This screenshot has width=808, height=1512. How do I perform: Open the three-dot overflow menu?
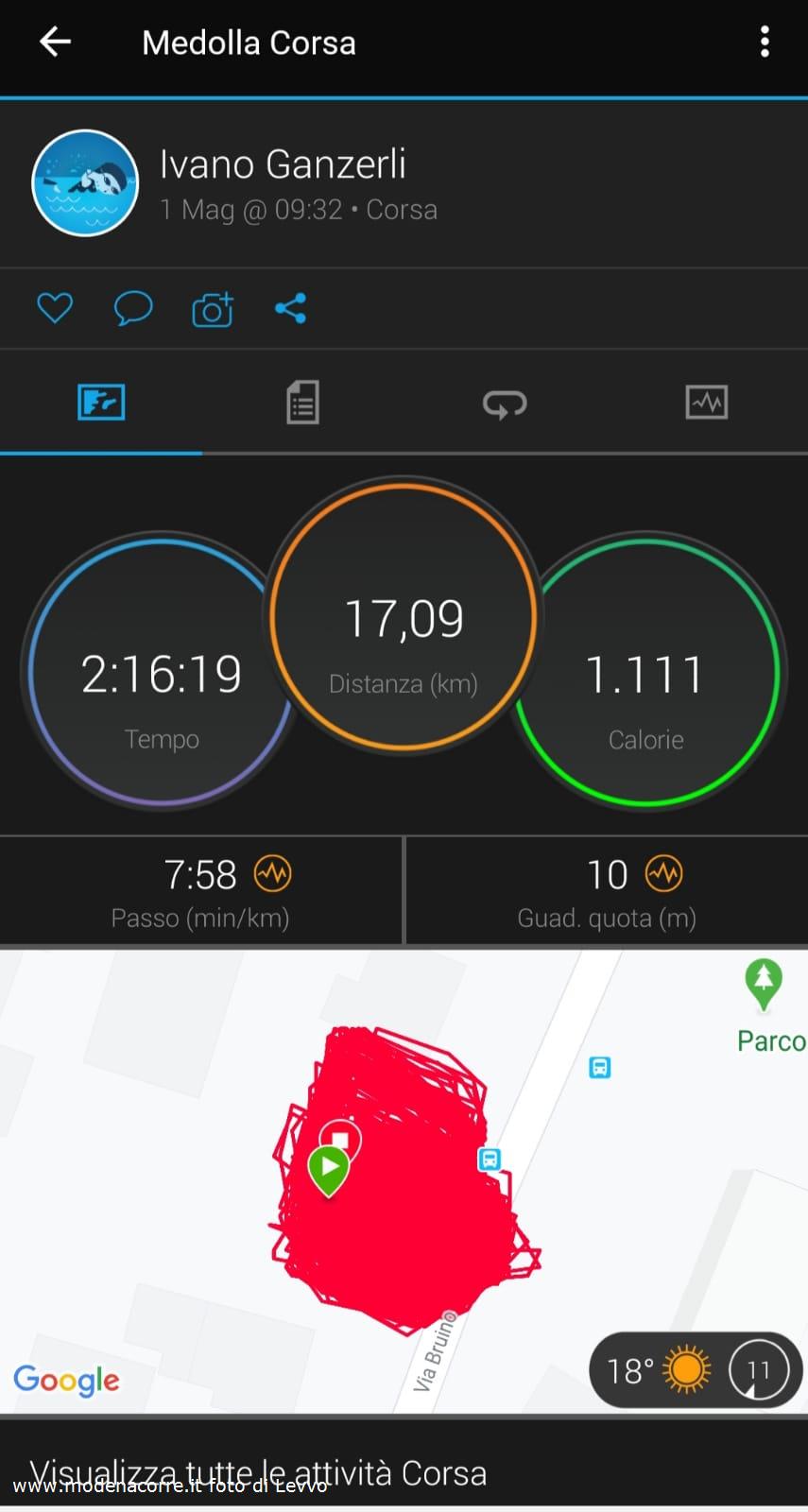(765, 42)
